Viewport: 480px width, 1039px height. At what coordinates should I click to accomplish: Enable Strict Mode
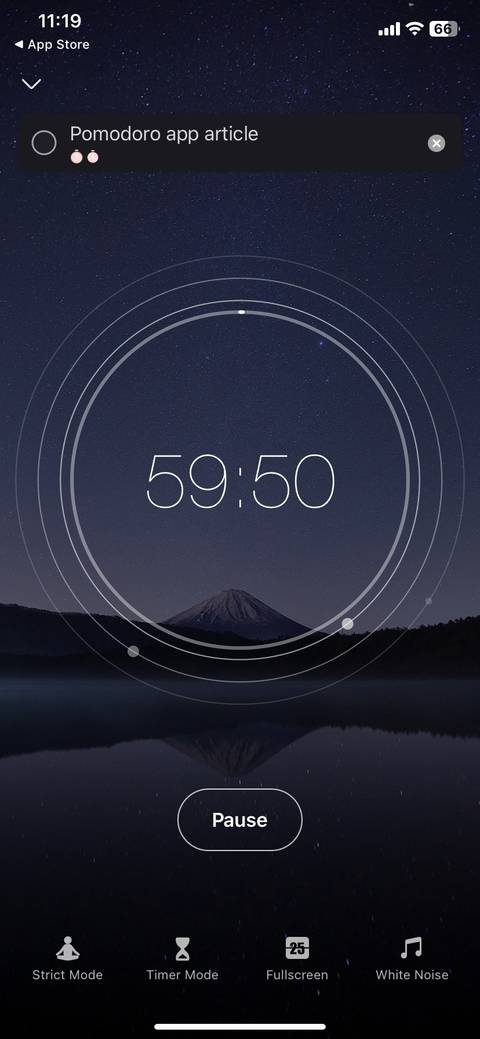[x=68, y=958]
